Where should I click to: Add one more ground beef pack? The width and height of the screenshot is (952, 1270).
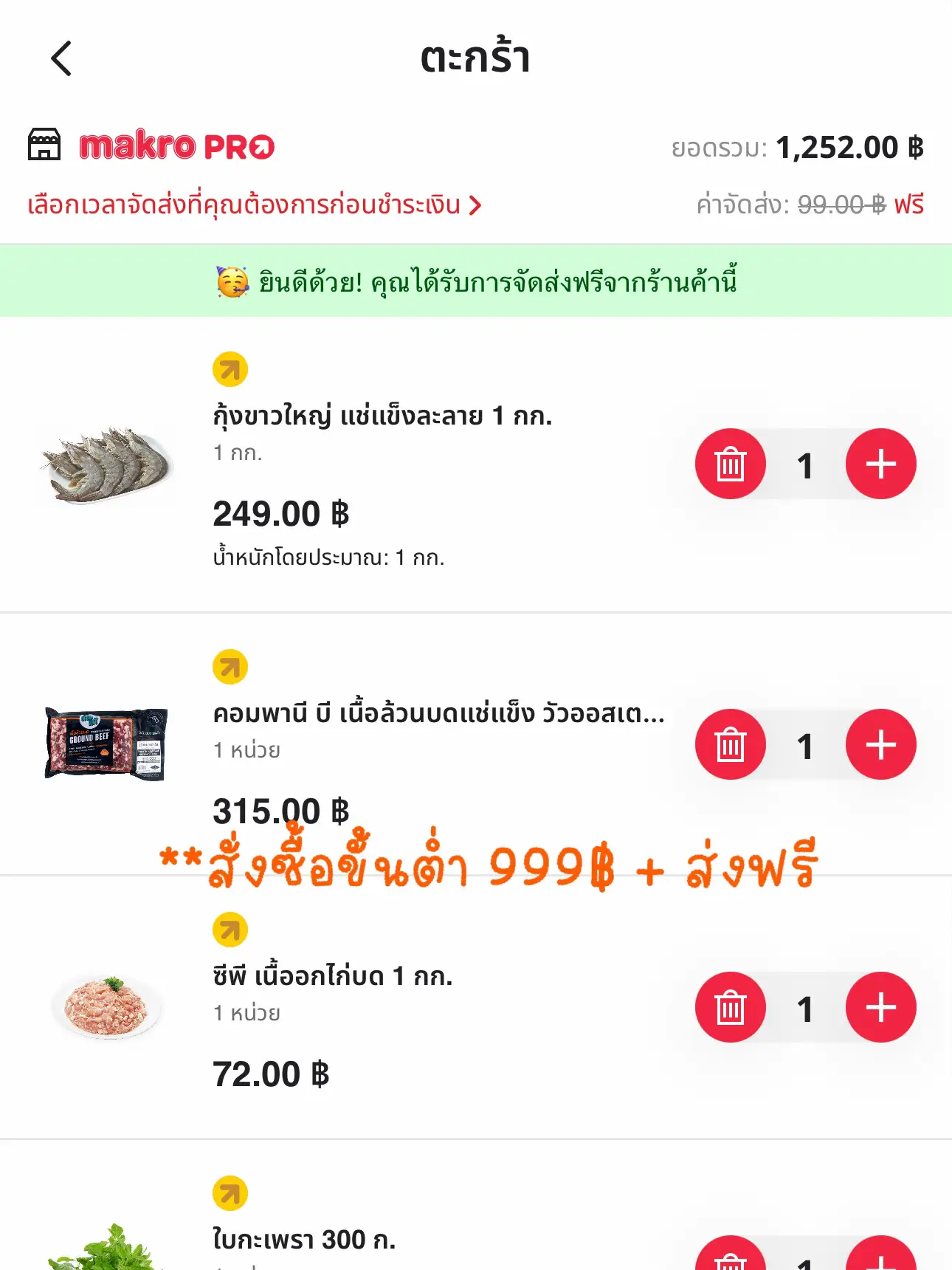pos(880,745)
